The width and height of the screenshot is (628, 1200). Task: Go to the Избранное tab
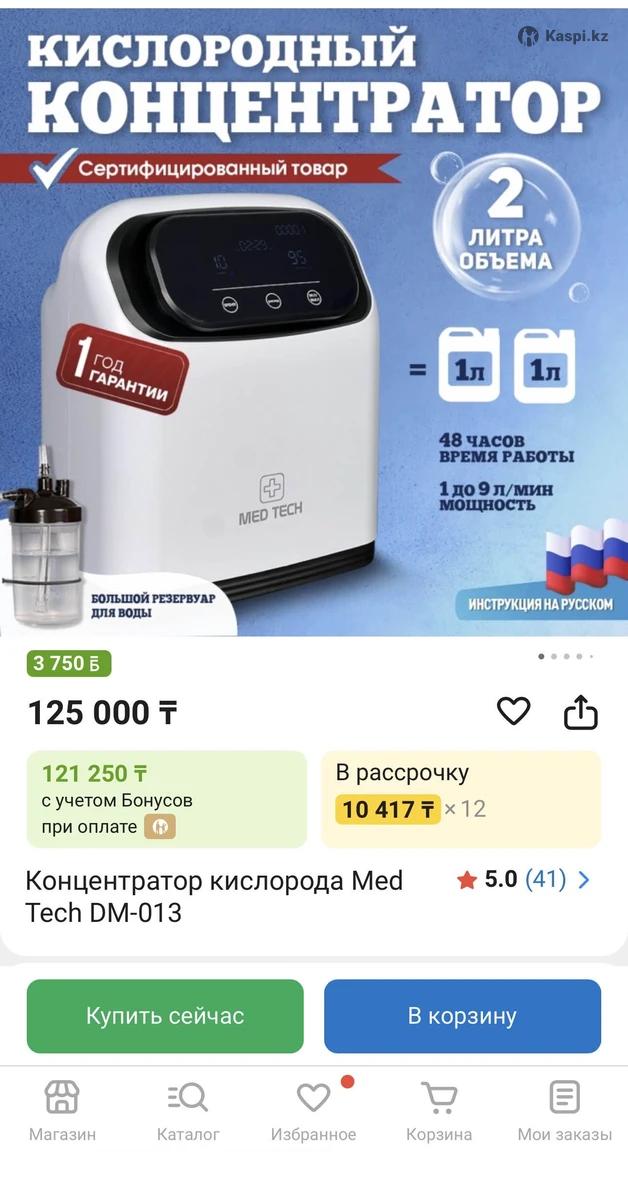pos(313,1111)
